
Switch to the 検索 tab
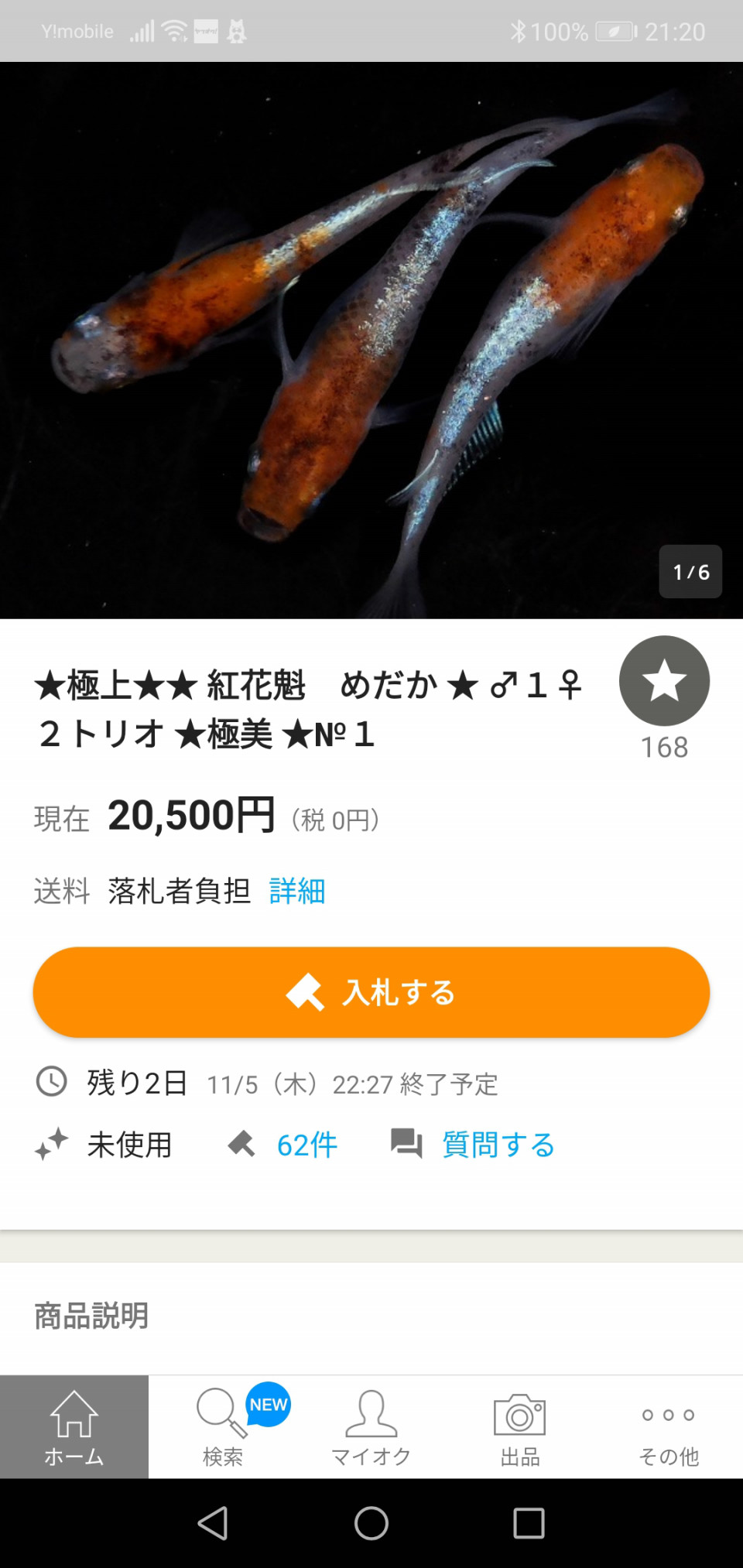coord(223,1428)
